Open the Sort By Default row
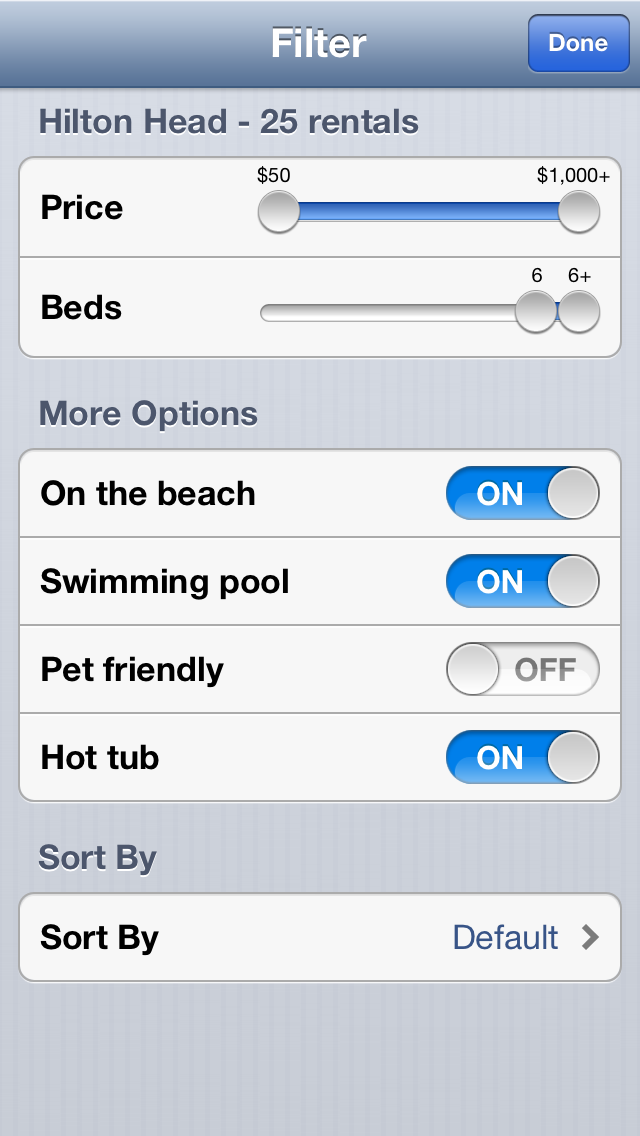 pos(320,937)
